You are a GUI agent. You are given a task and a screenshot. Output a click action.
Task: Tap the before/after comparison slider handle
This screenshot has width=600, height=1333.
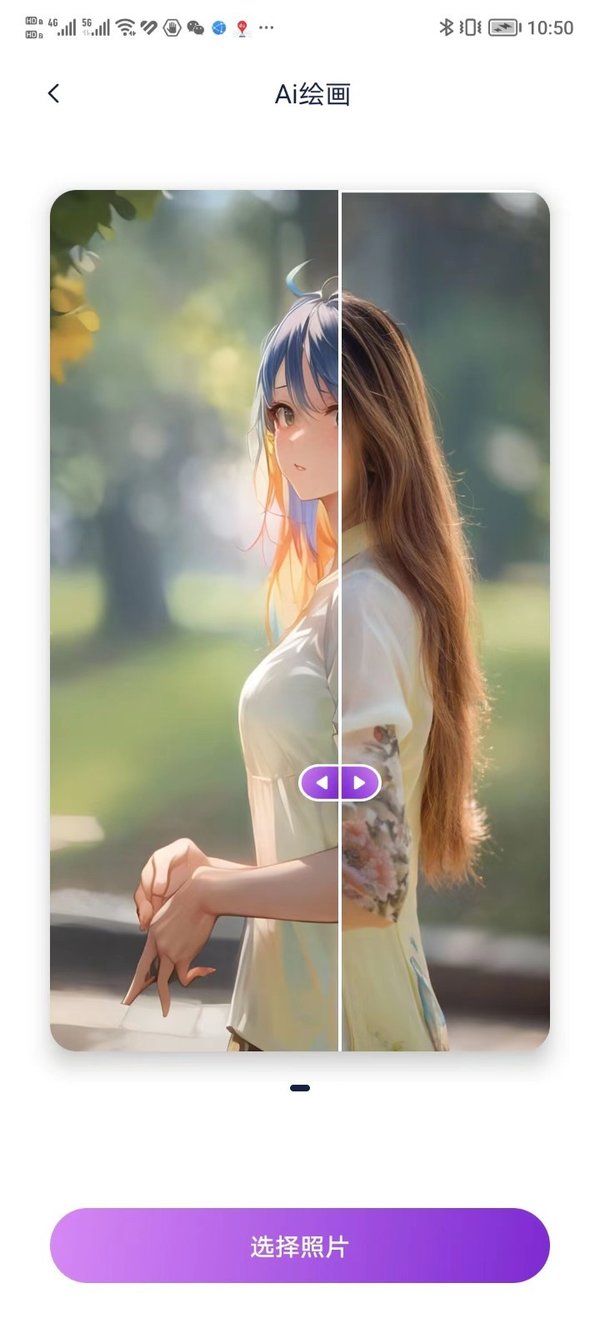coord(340,782)
